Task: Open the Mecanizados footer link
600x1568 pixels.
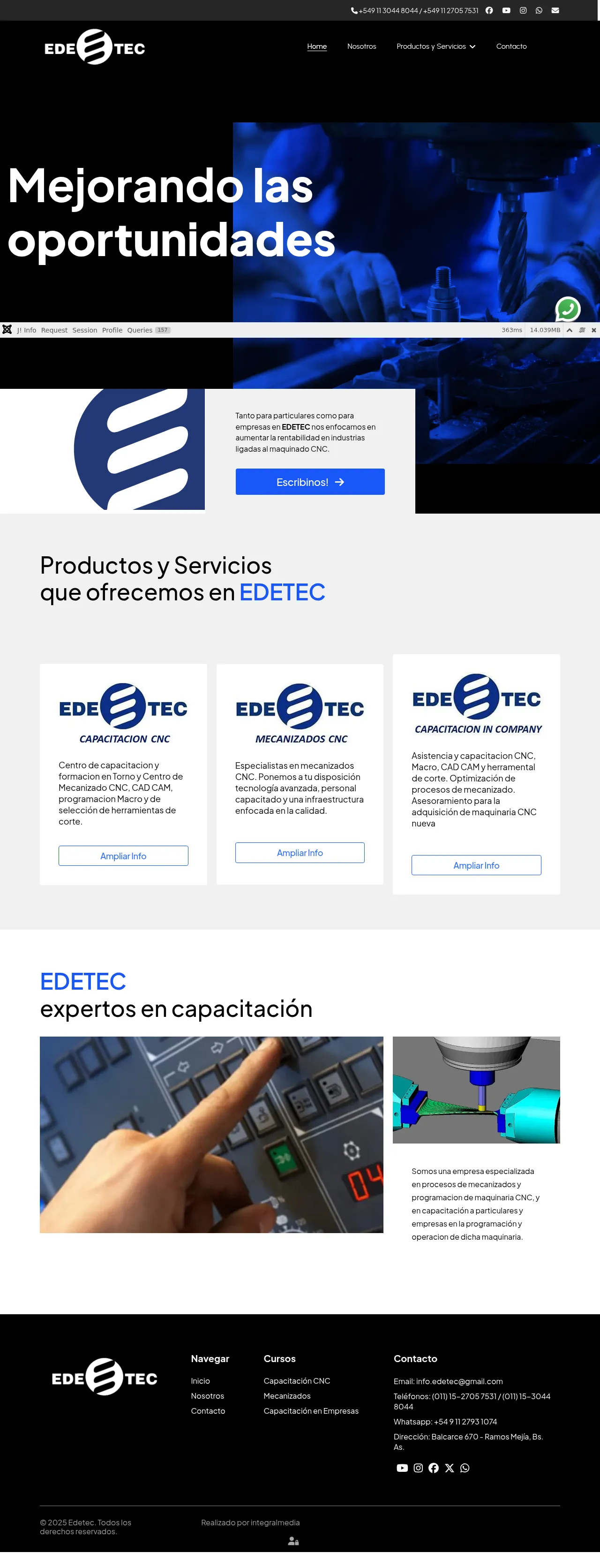Action: [286, 1396]
